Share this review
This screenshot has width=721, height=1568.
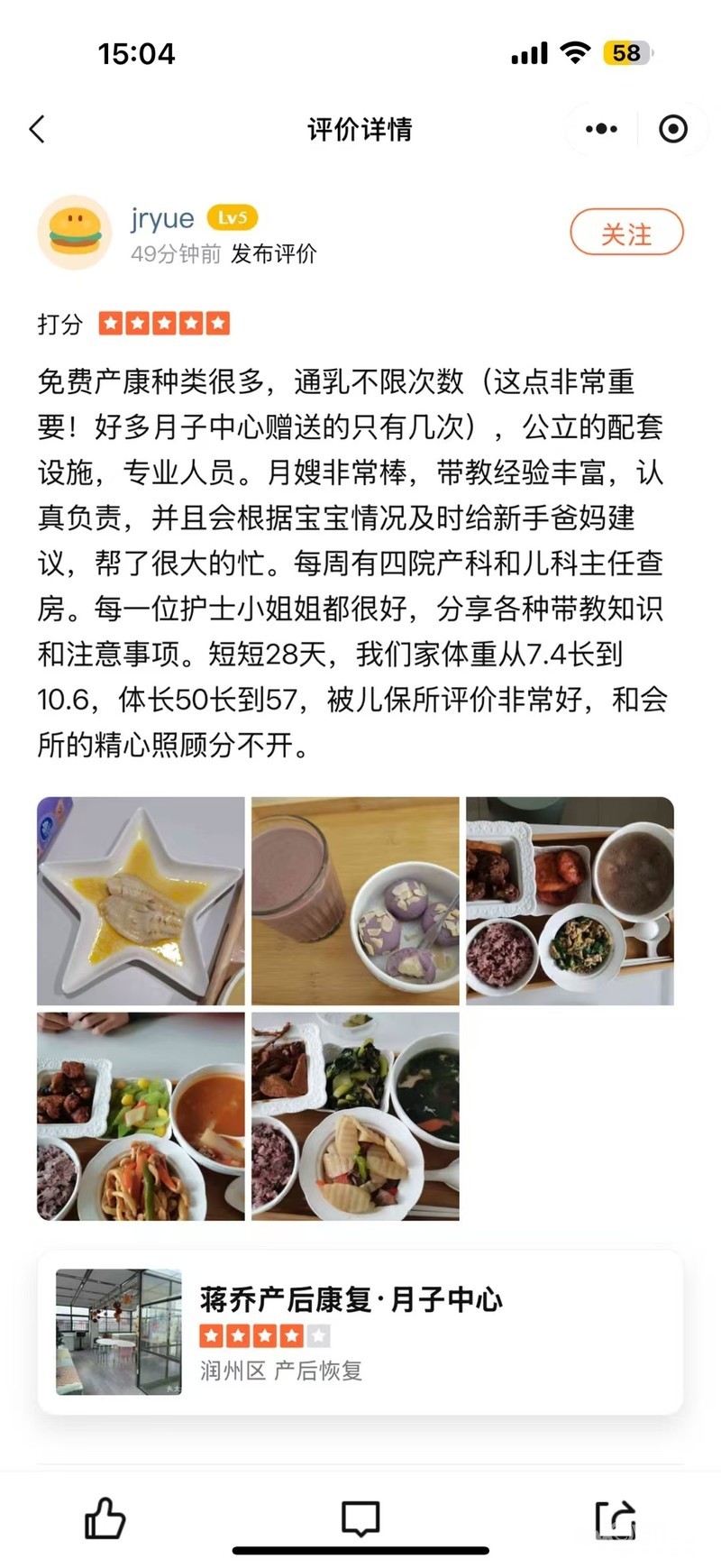[x=616, y=1518]
